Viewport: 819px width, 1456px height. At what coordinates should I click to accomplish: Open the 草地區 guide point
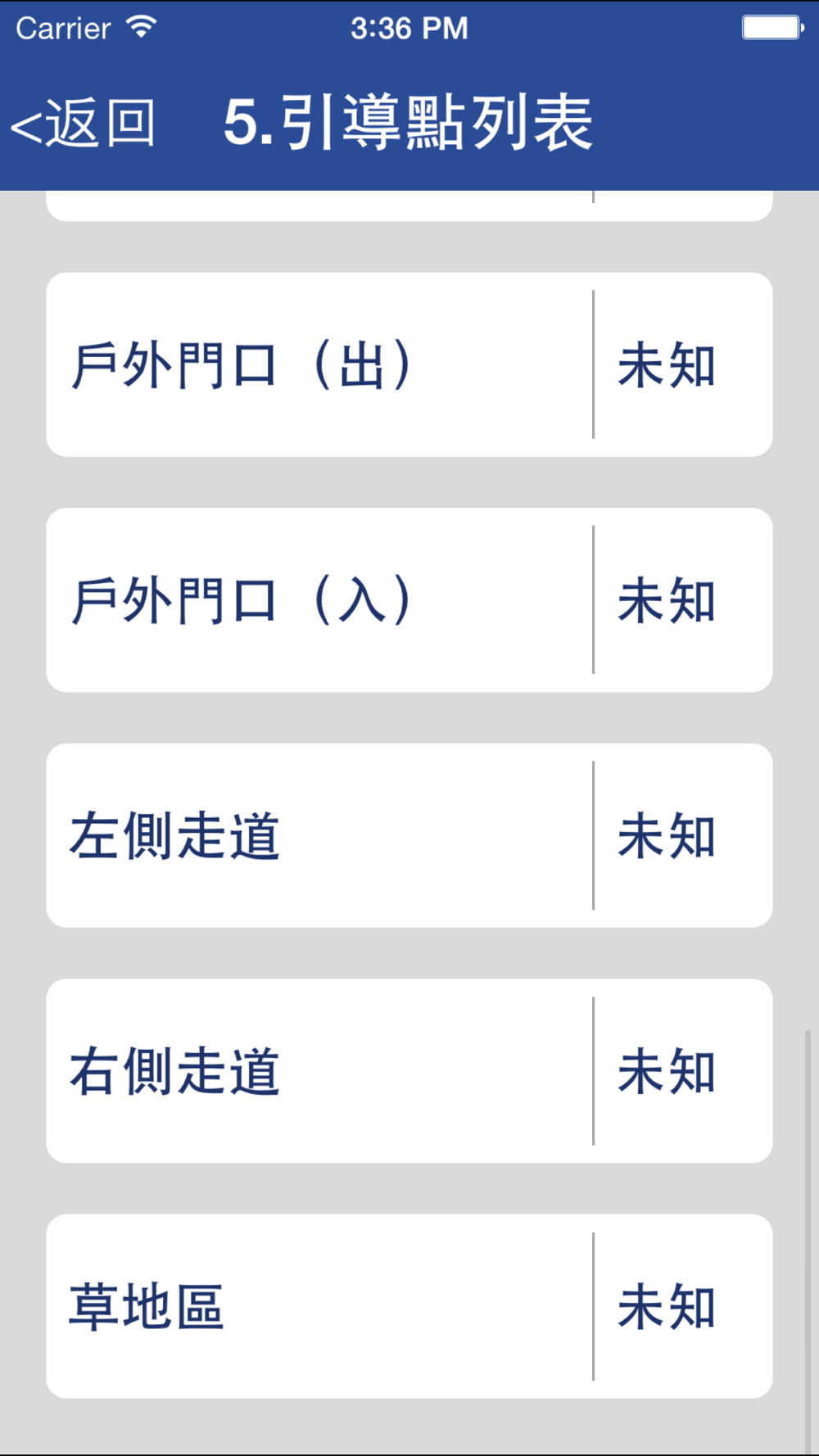(x=409, y=1306)
